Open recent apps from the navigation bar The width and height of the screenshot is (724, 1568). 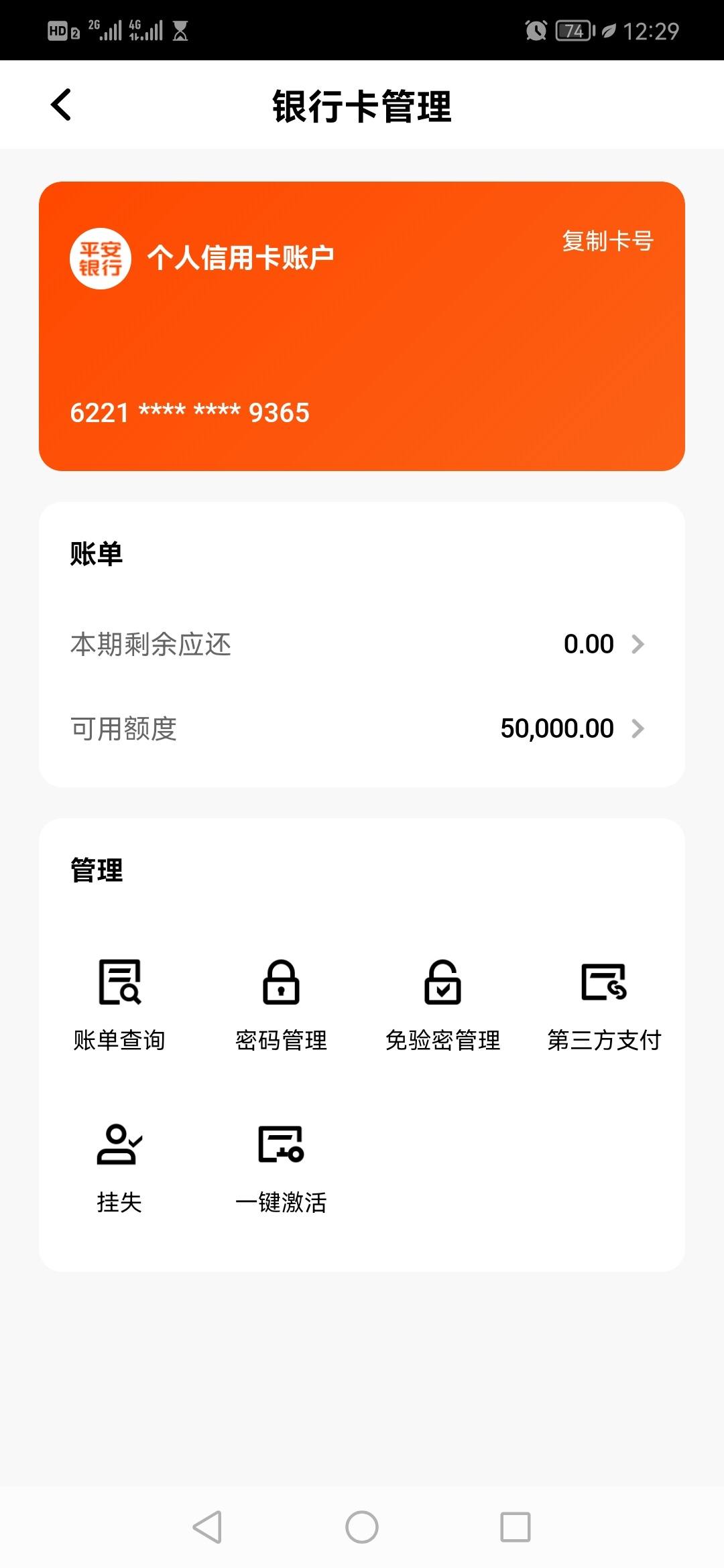pos(516,1527)
